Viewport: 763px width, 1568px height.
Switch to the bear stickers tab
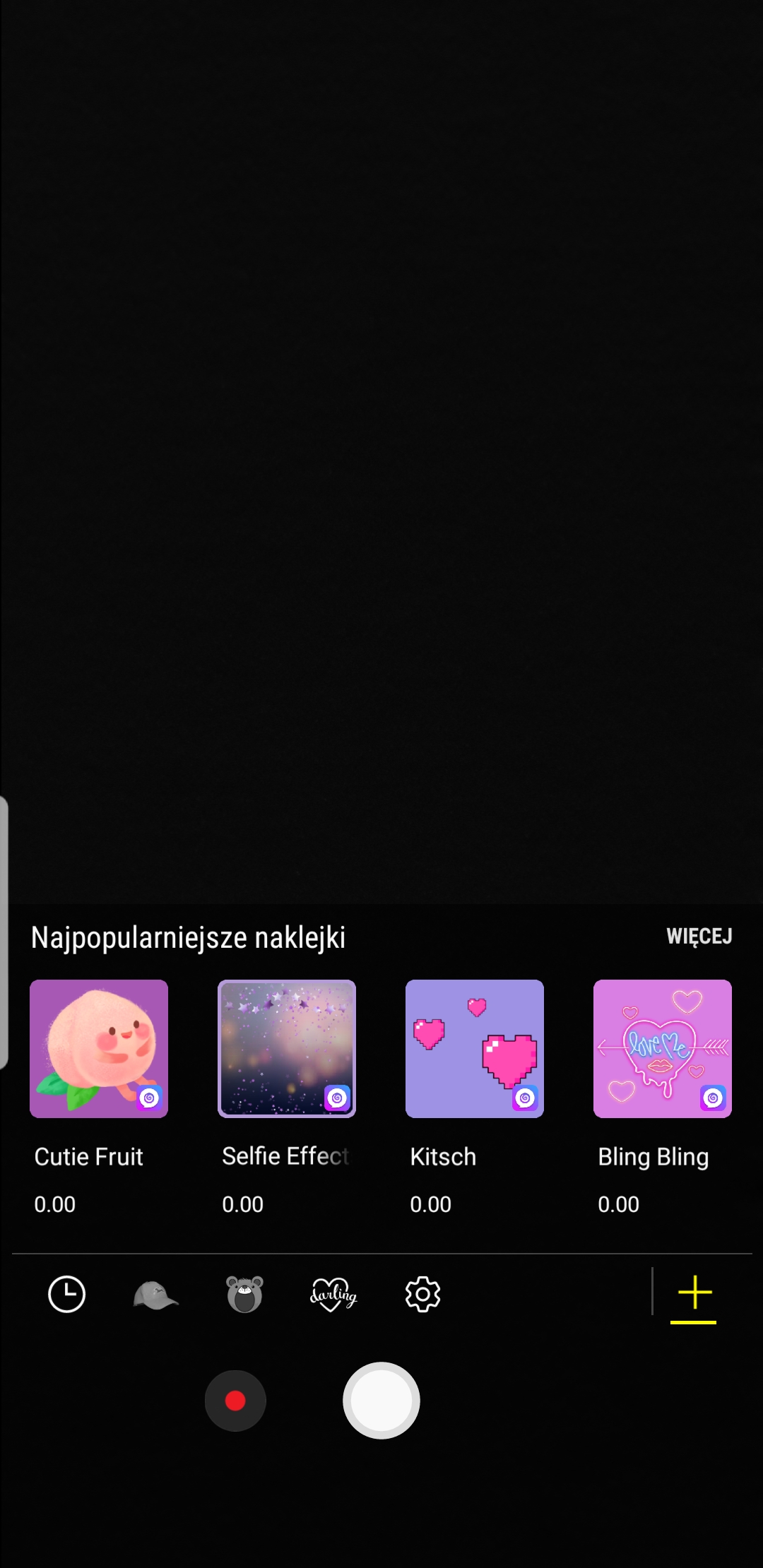click(x=244, y=1294)
